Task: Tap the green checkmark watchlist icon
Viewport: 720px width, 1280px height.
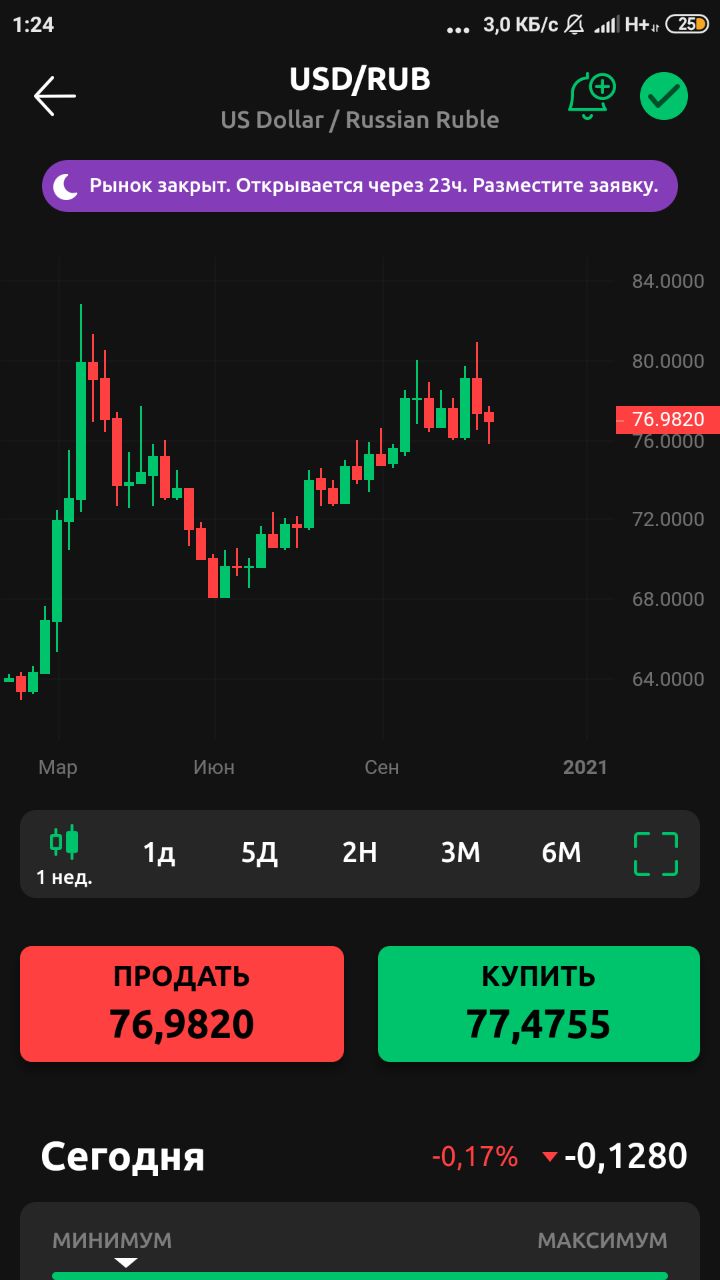Action: (x=664, y=96)
